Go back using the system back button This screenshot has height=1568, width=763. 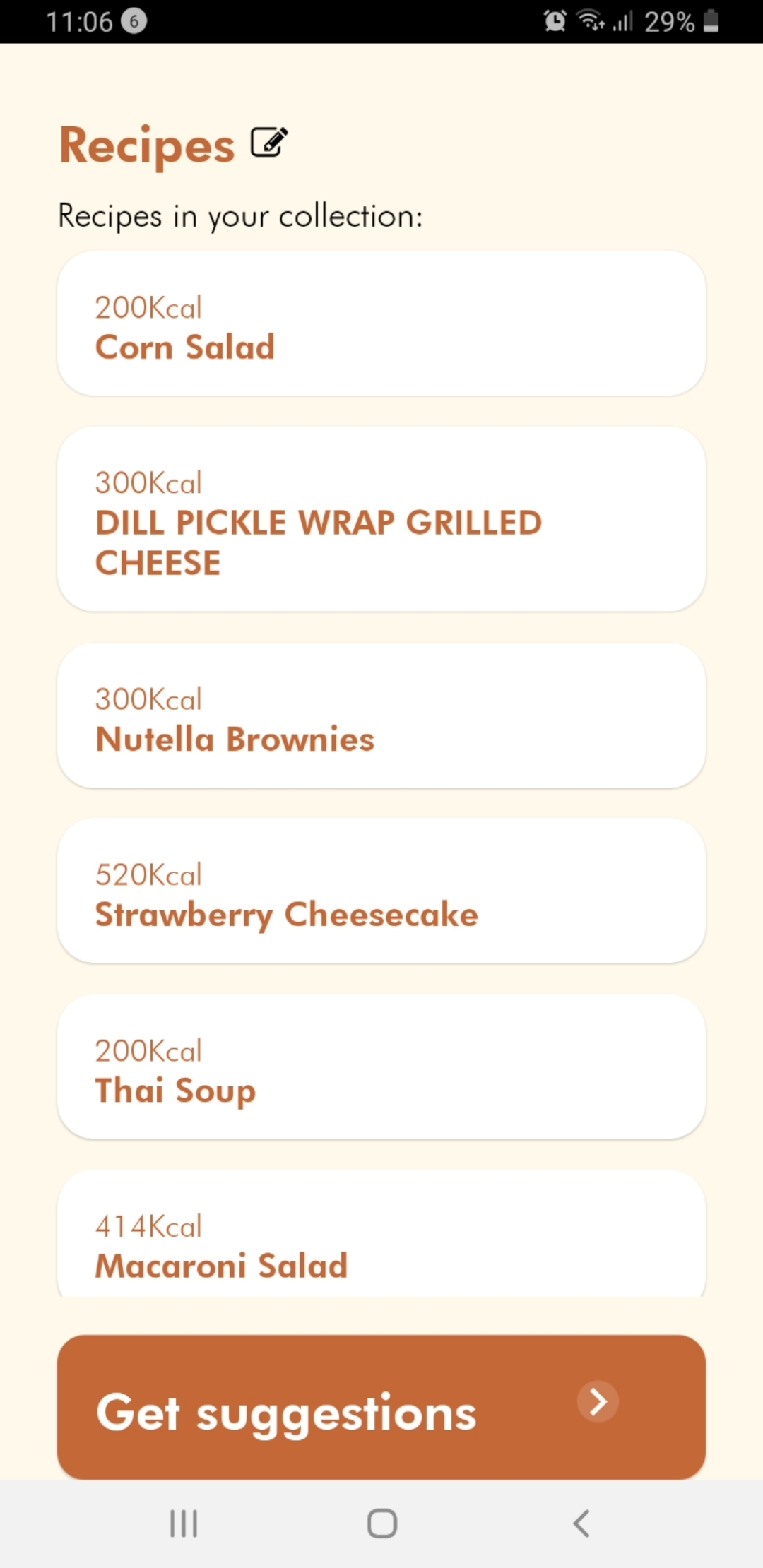click(x=581, y=1524)
